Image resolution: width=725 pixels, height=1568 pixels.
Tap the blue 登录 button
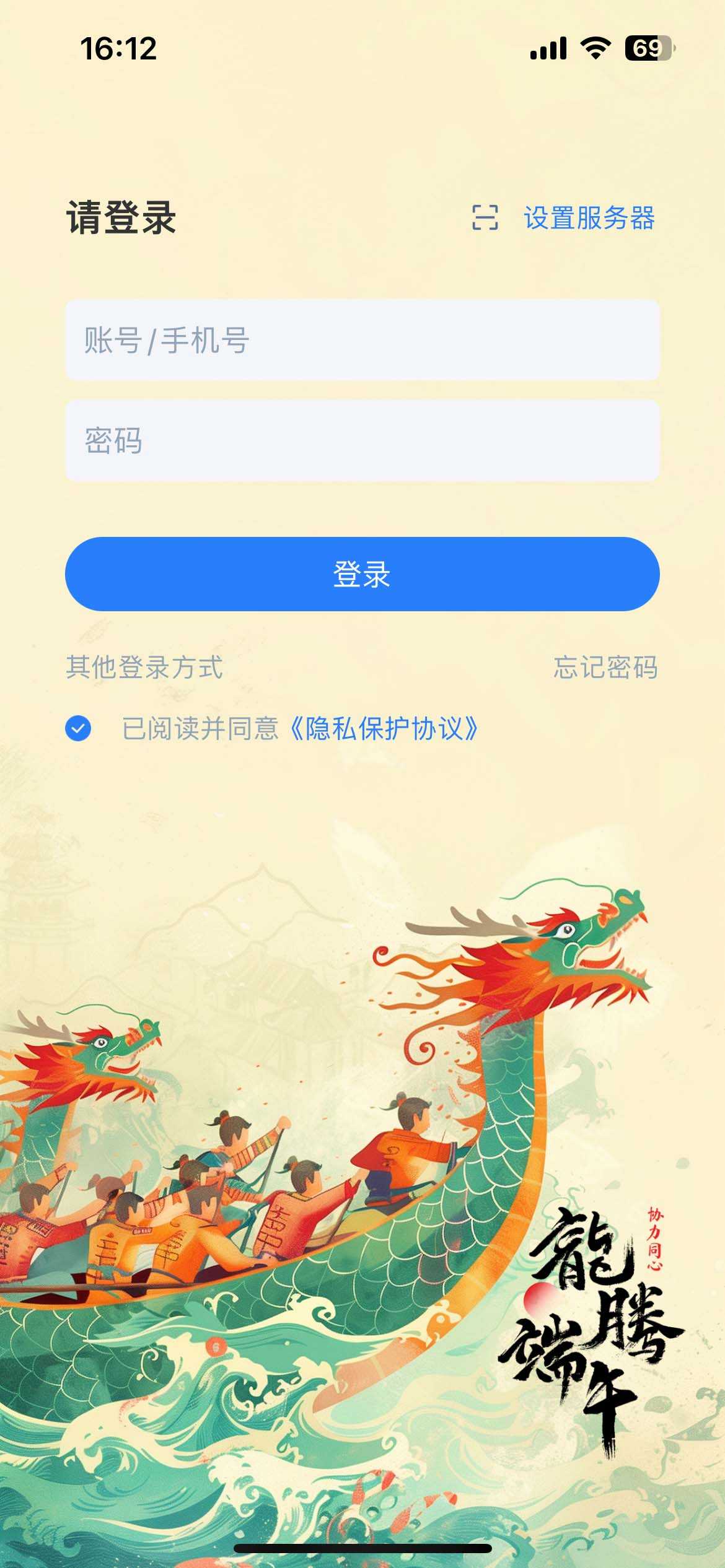362,574
